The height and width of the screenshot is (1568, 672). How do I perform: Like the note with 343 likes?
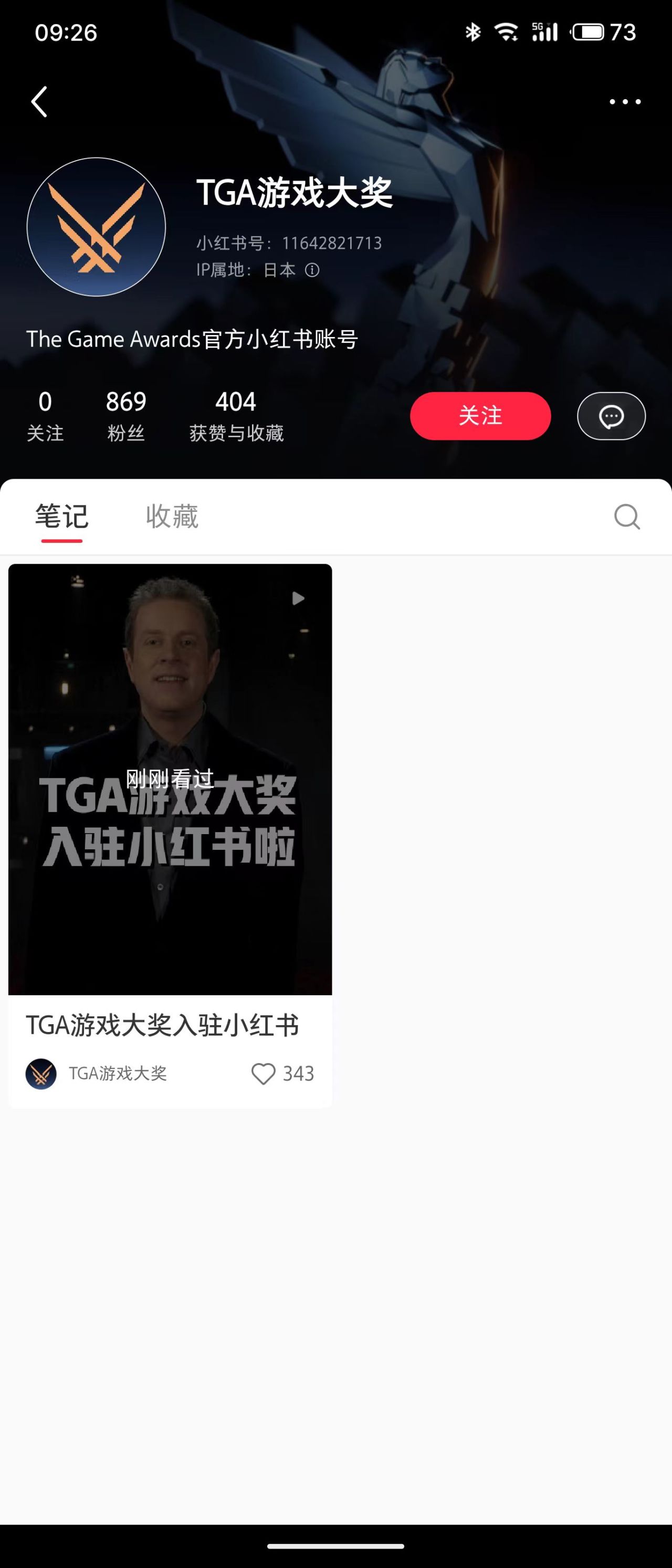click(x=264, y=1073)
